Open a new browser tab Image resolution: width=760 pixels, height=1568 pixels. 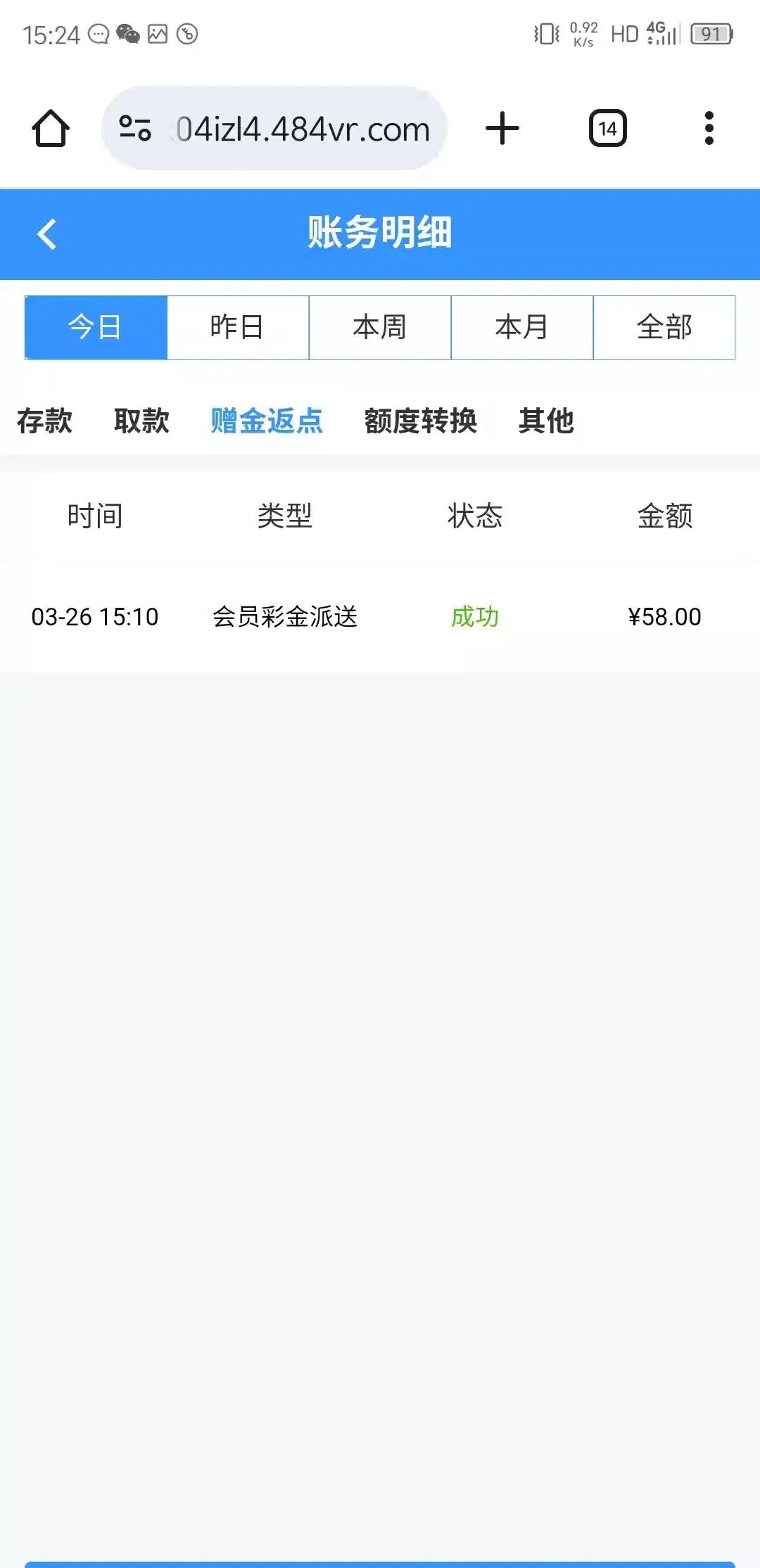pyautogui.click(x=502, y=129)
